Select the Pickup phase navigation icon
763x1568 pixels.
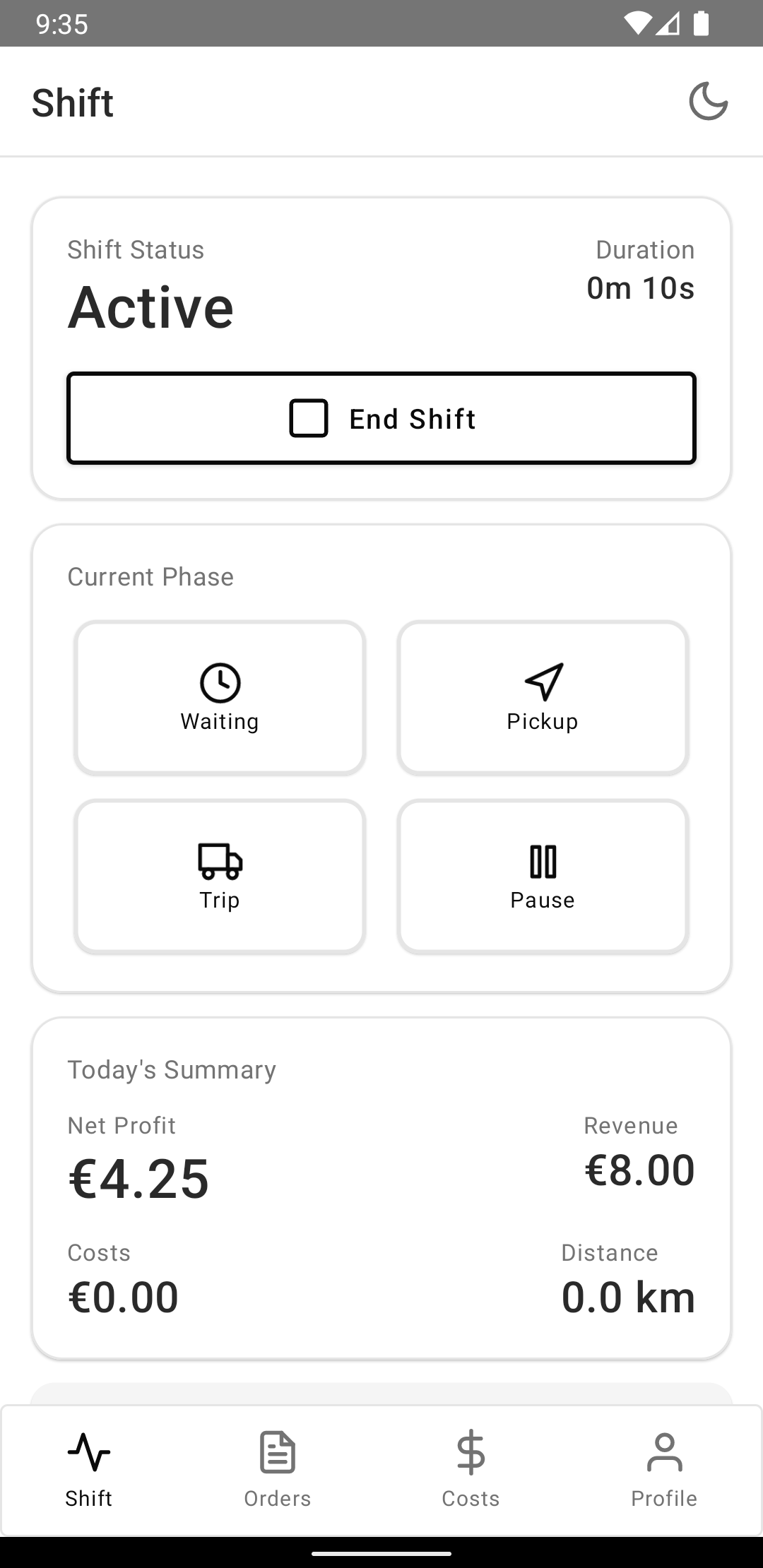pyautogui.click(x=542, y=680)
